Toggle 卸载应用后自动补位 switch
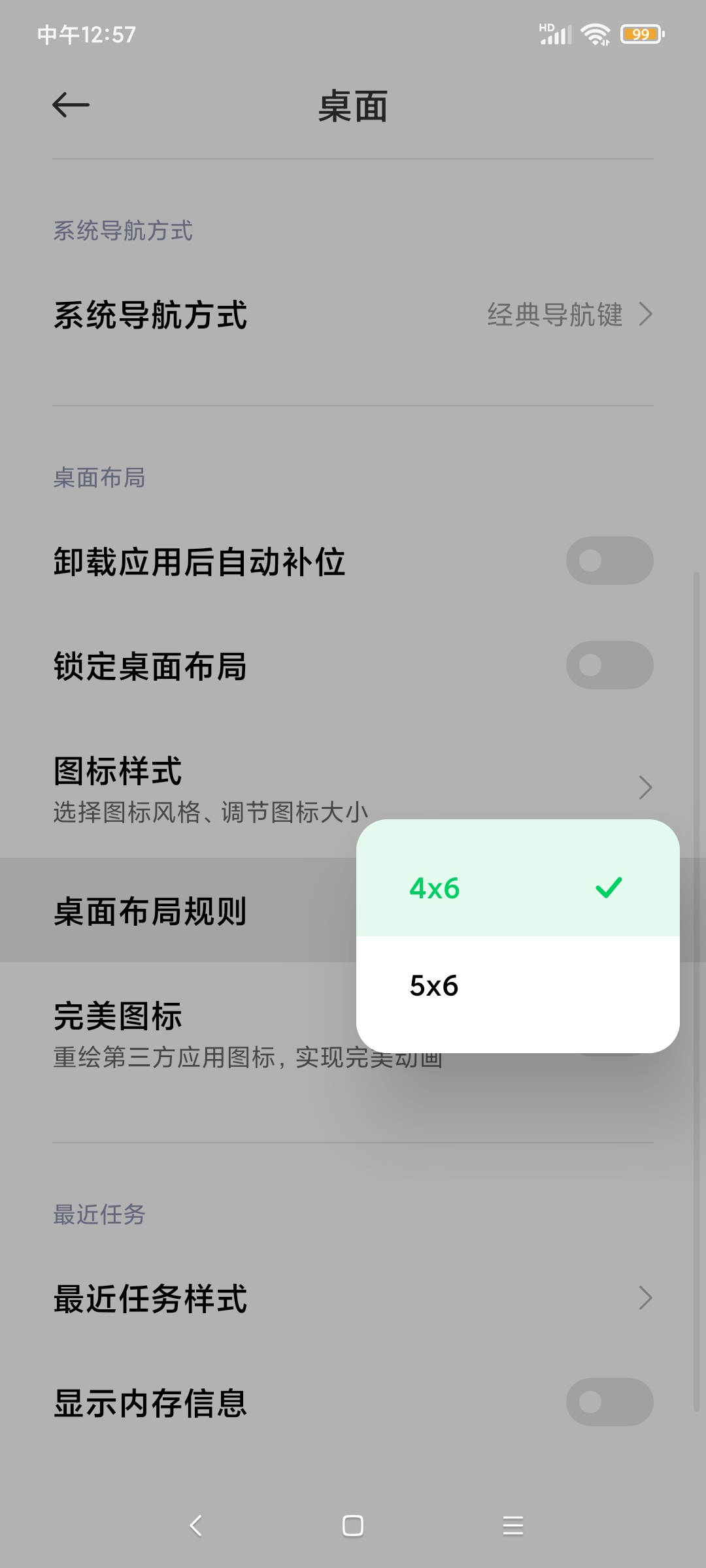This screenshot has width=706, height=1568. click(x=609, y=561)
